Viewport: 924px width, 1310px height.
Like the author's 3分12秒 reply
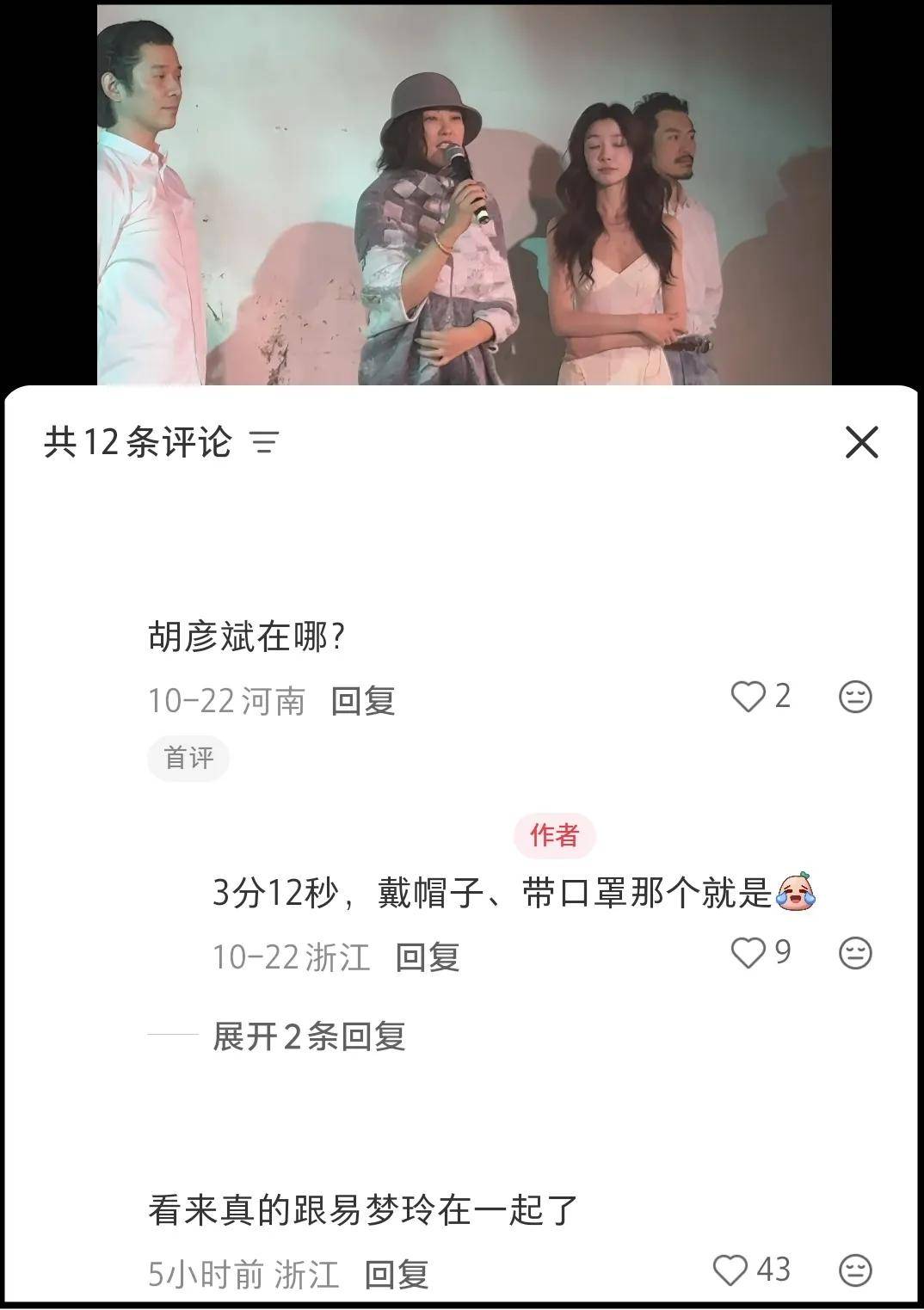tap(748, 952)
